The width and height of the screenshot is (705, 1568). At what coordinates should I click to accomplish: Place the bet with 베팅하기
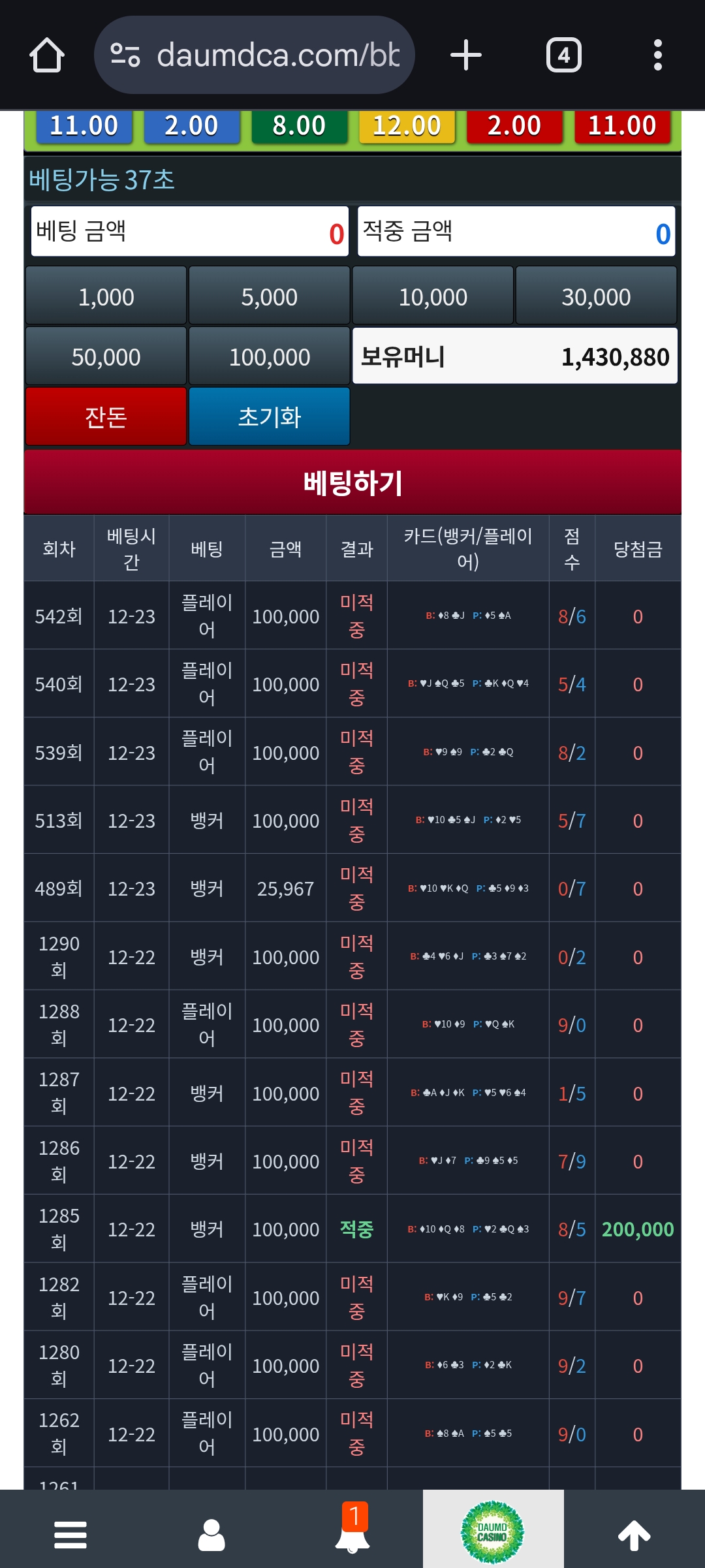click(x=352, y=482)
